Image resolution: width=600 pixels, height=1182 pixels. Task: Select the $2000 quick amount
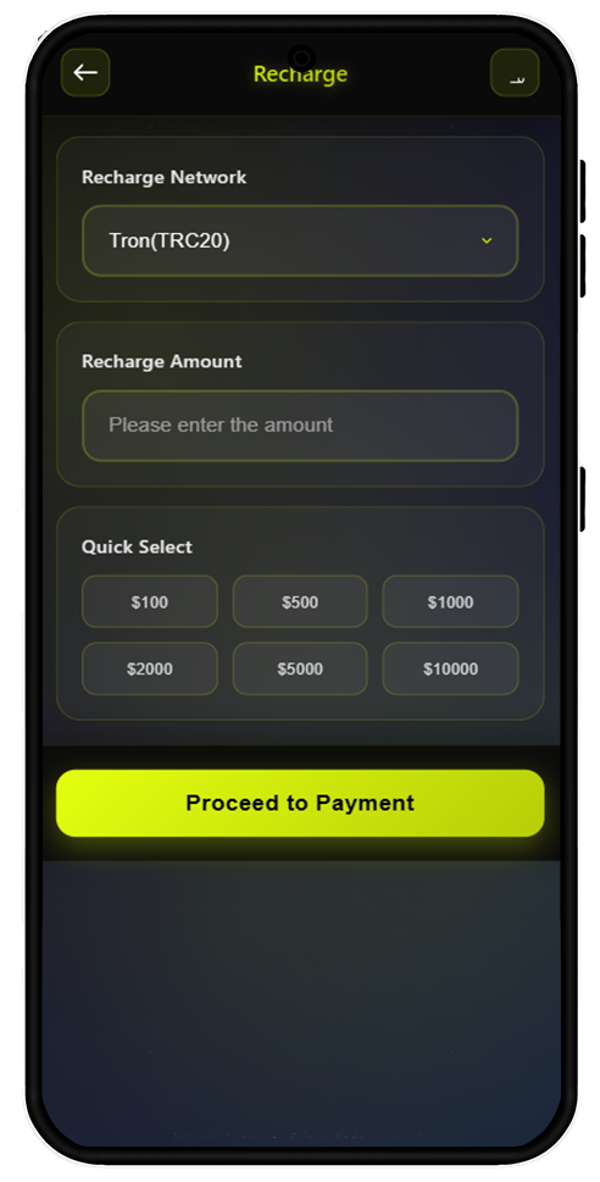[150, 669]
